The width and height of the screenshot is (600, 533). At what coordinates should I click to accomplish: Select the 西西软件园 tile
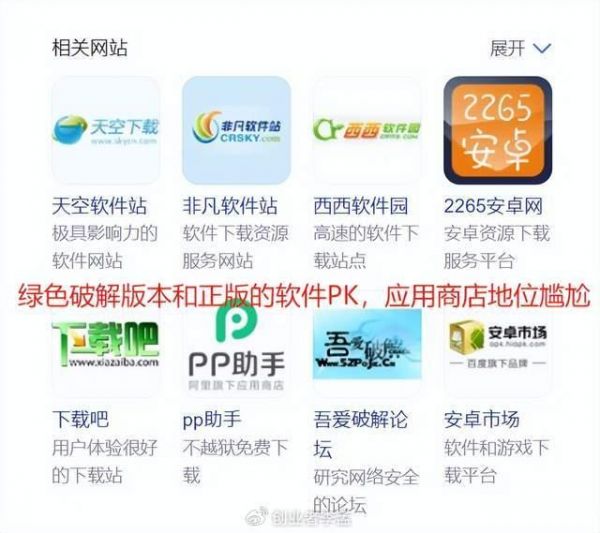click(x=366, y=130)
